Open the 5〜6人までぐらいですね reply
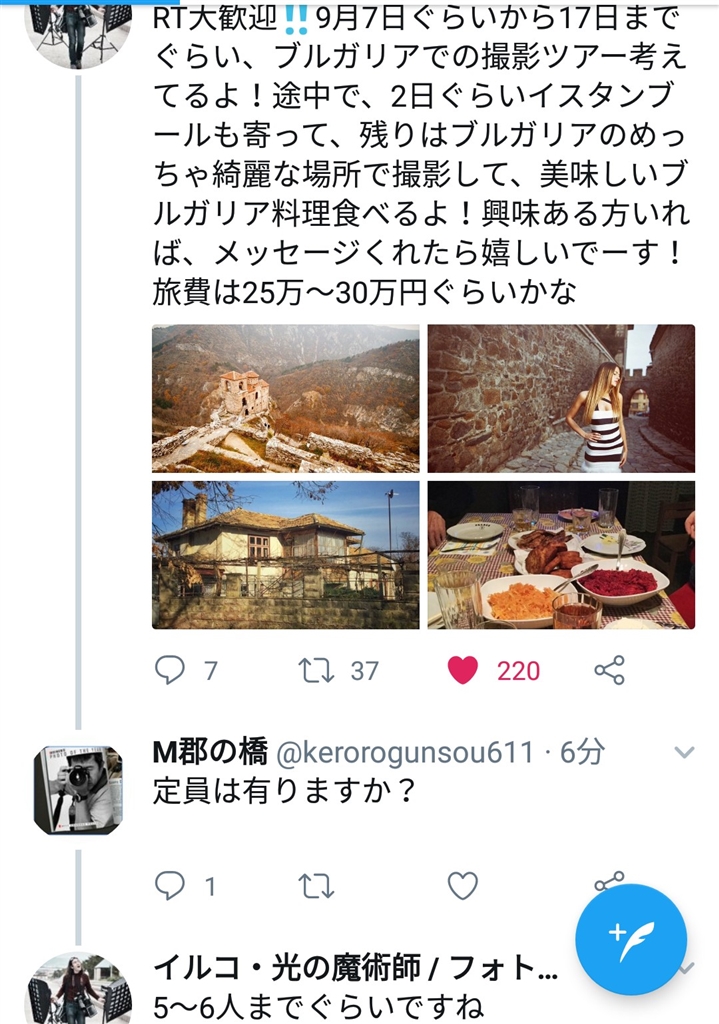The image size is (719, 1024). (x=318, y=1003)
